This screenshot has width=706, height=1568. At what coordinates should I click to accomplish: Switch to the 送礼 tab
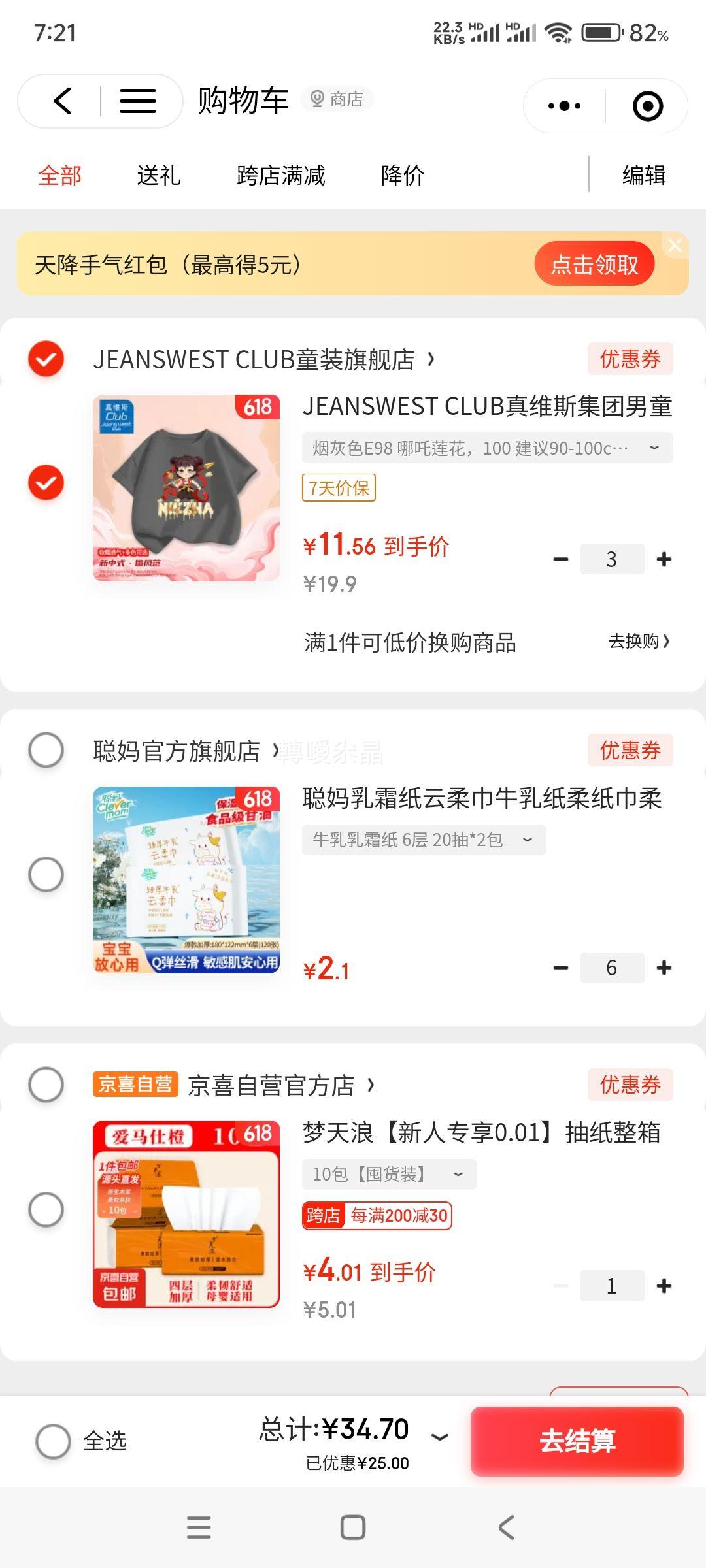[158, 175]
